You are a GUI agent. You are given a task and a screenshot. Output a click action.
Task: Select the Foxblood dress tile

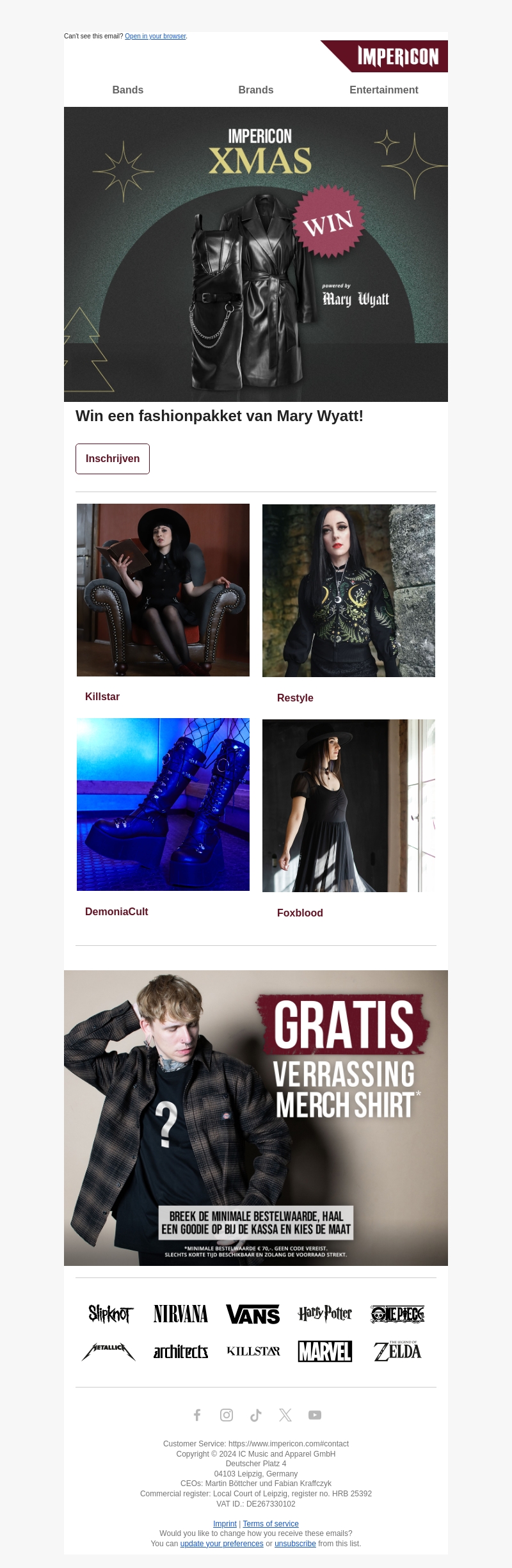(x=349, y=806)
